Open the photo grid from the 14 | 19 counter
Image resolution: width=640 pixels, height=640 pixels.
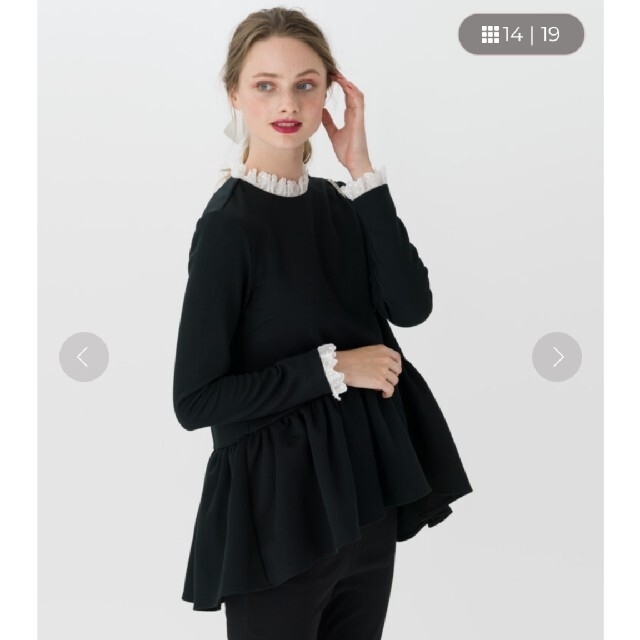click(521, 35)
